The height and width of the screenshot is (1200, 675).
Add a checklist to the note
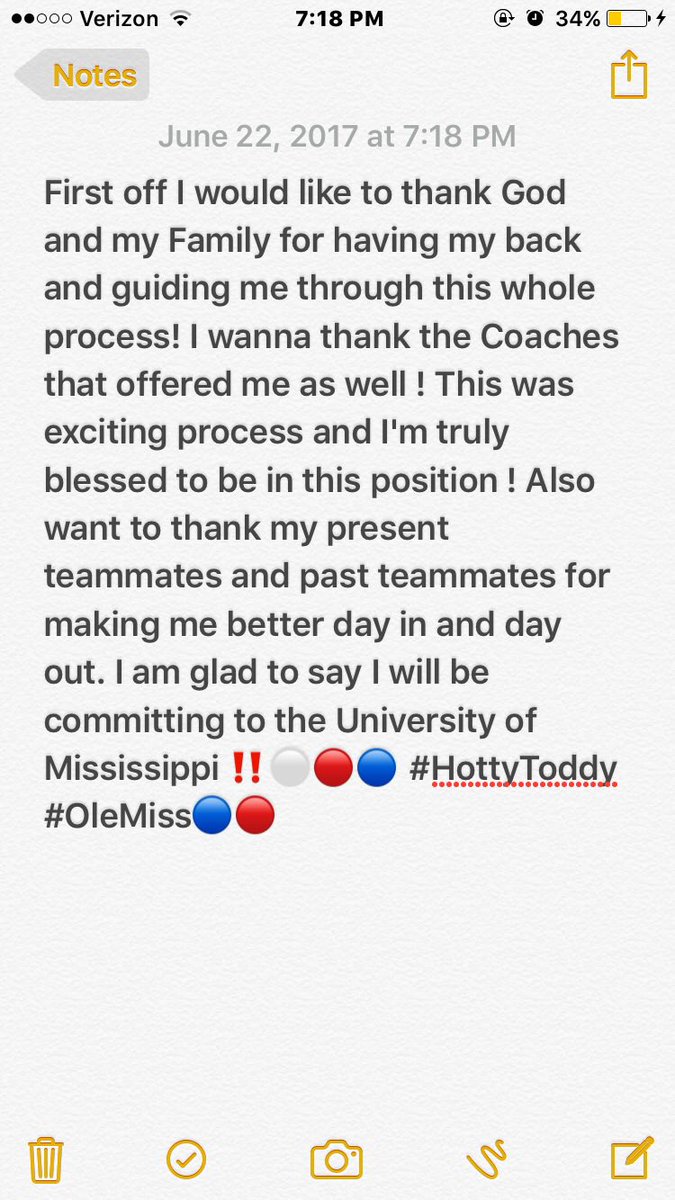(x=186, y=1160)
